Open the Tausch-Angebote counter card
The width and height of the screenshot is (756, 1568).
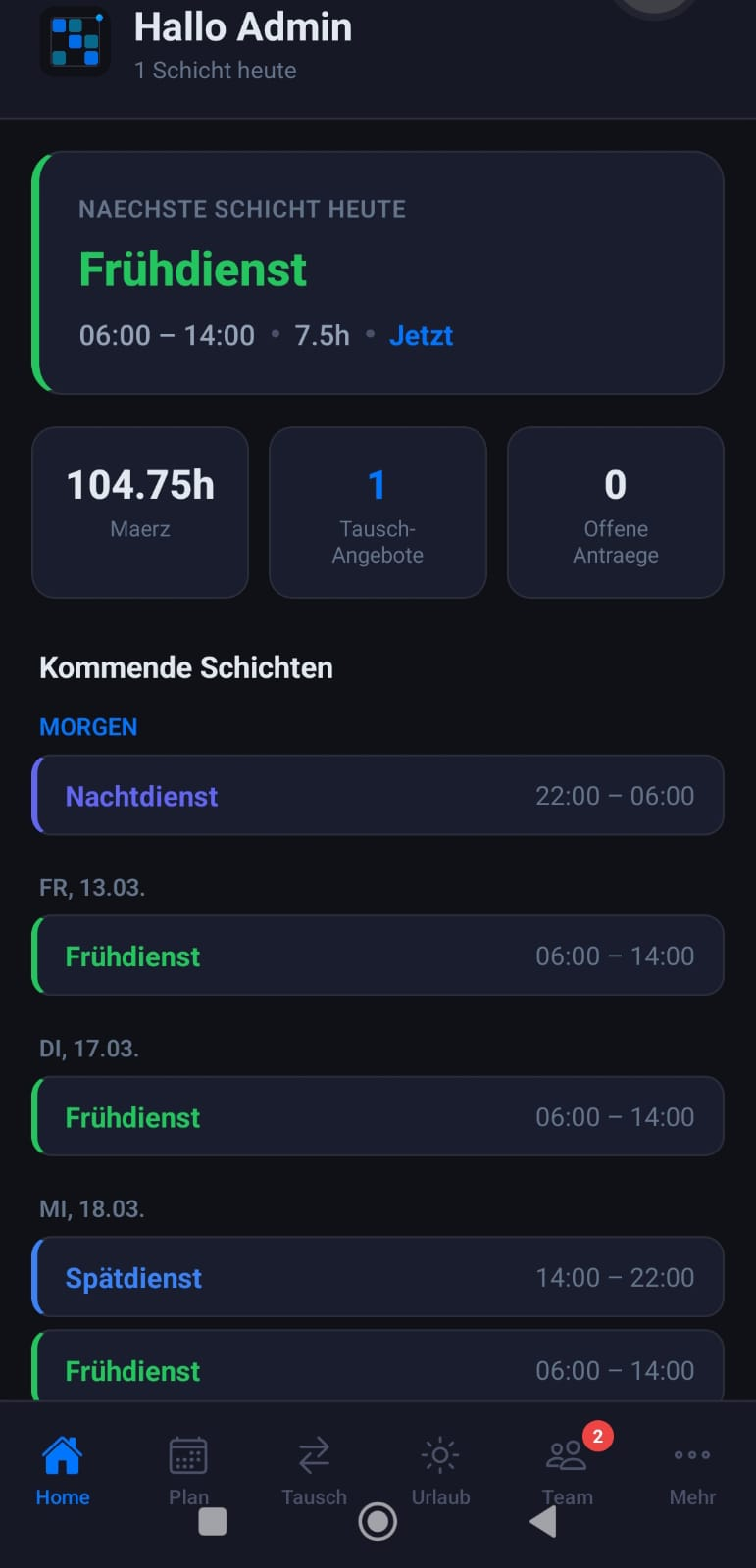[x=378, y=512]
